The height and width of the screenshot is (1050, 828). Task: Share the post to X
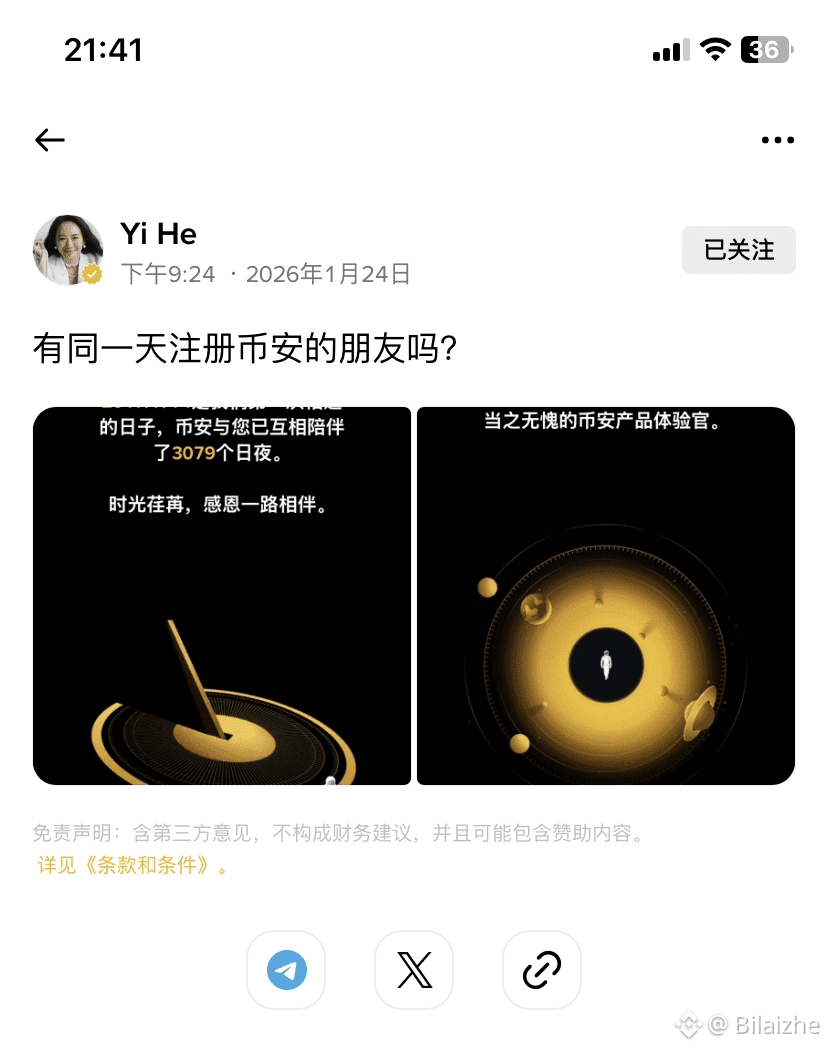(x=414, y=970)
